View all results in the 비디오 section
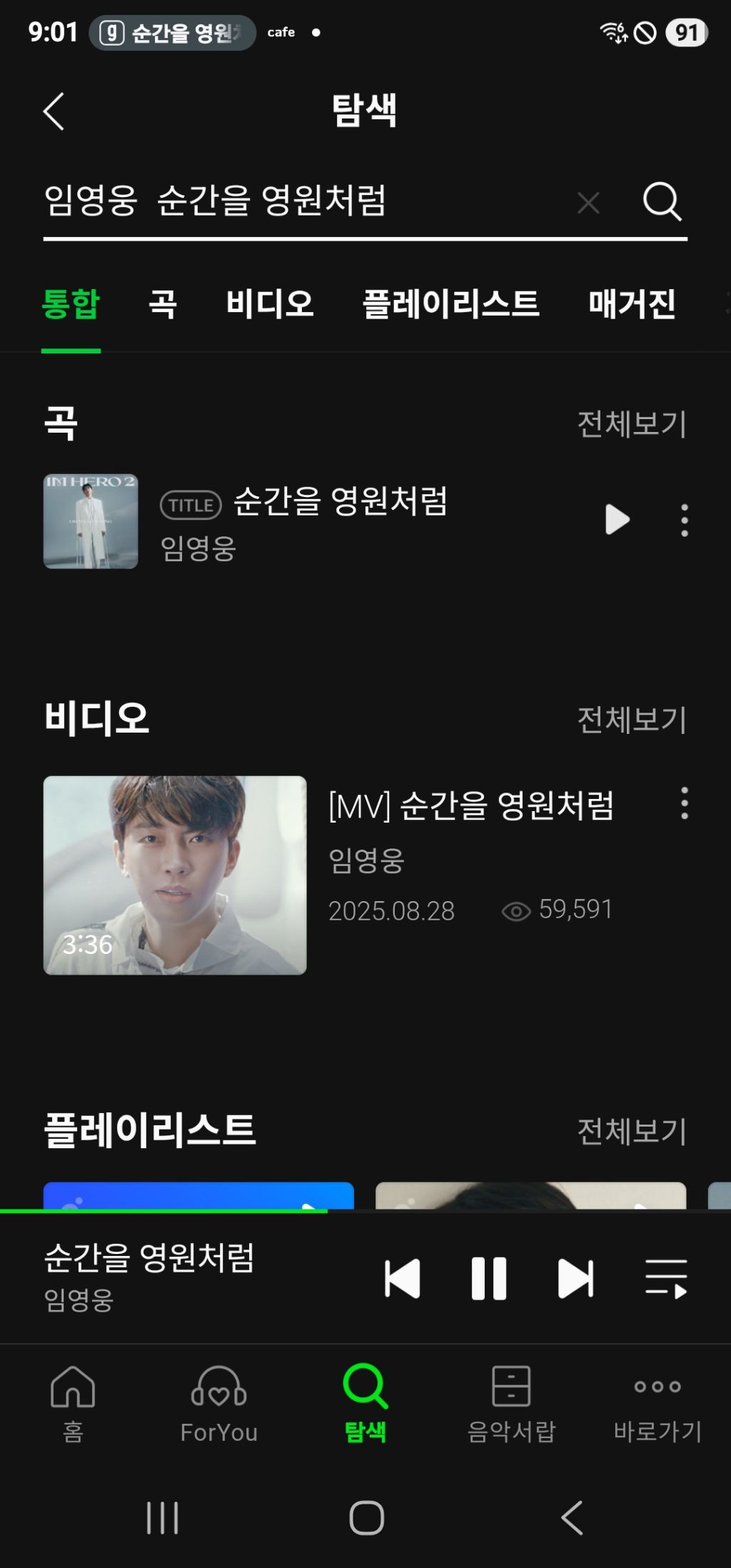731x1568 pixels. point(631,720)
